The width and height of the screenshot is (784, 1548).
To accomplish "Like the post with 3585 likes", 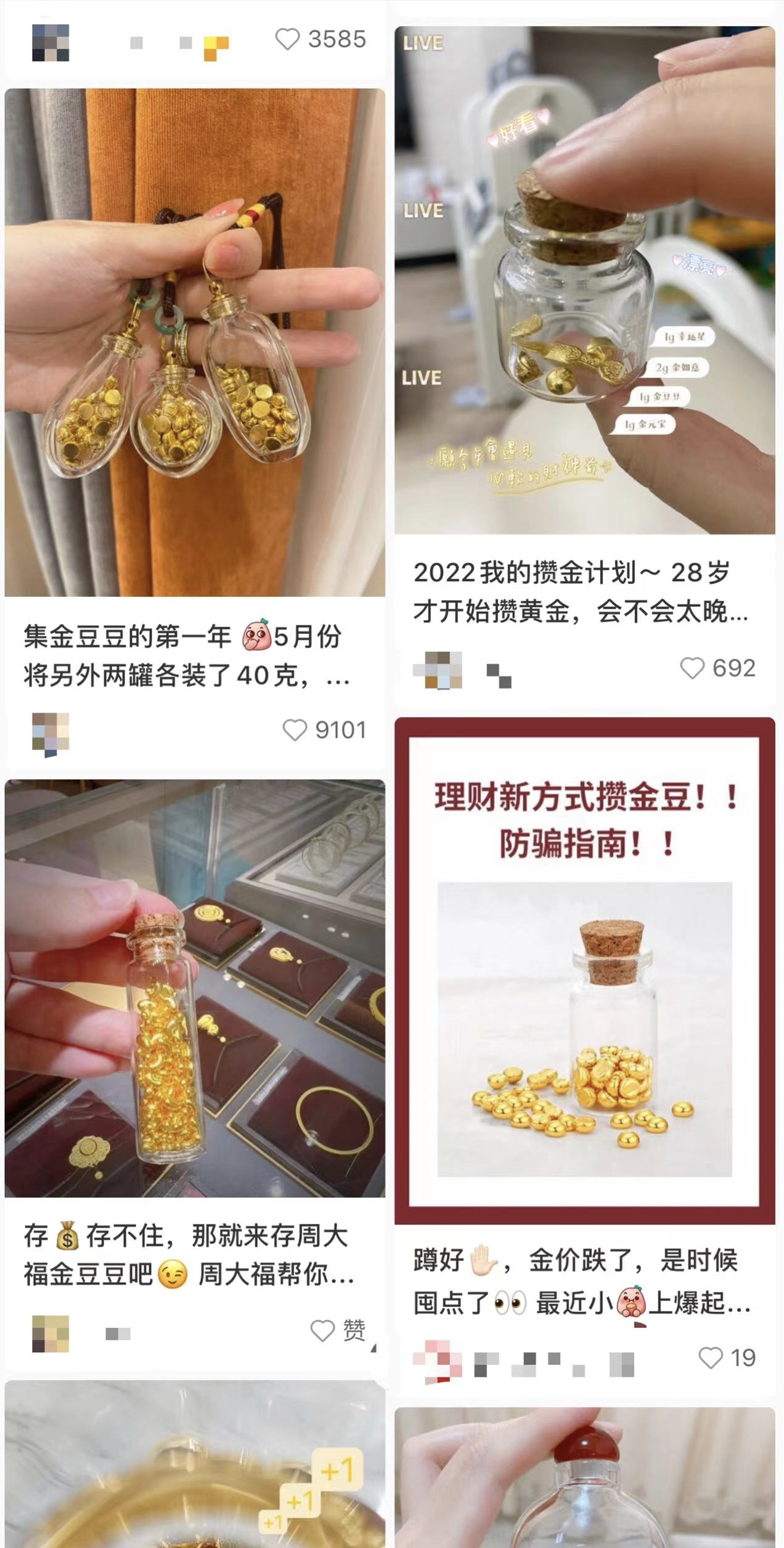I will point(287,39).
